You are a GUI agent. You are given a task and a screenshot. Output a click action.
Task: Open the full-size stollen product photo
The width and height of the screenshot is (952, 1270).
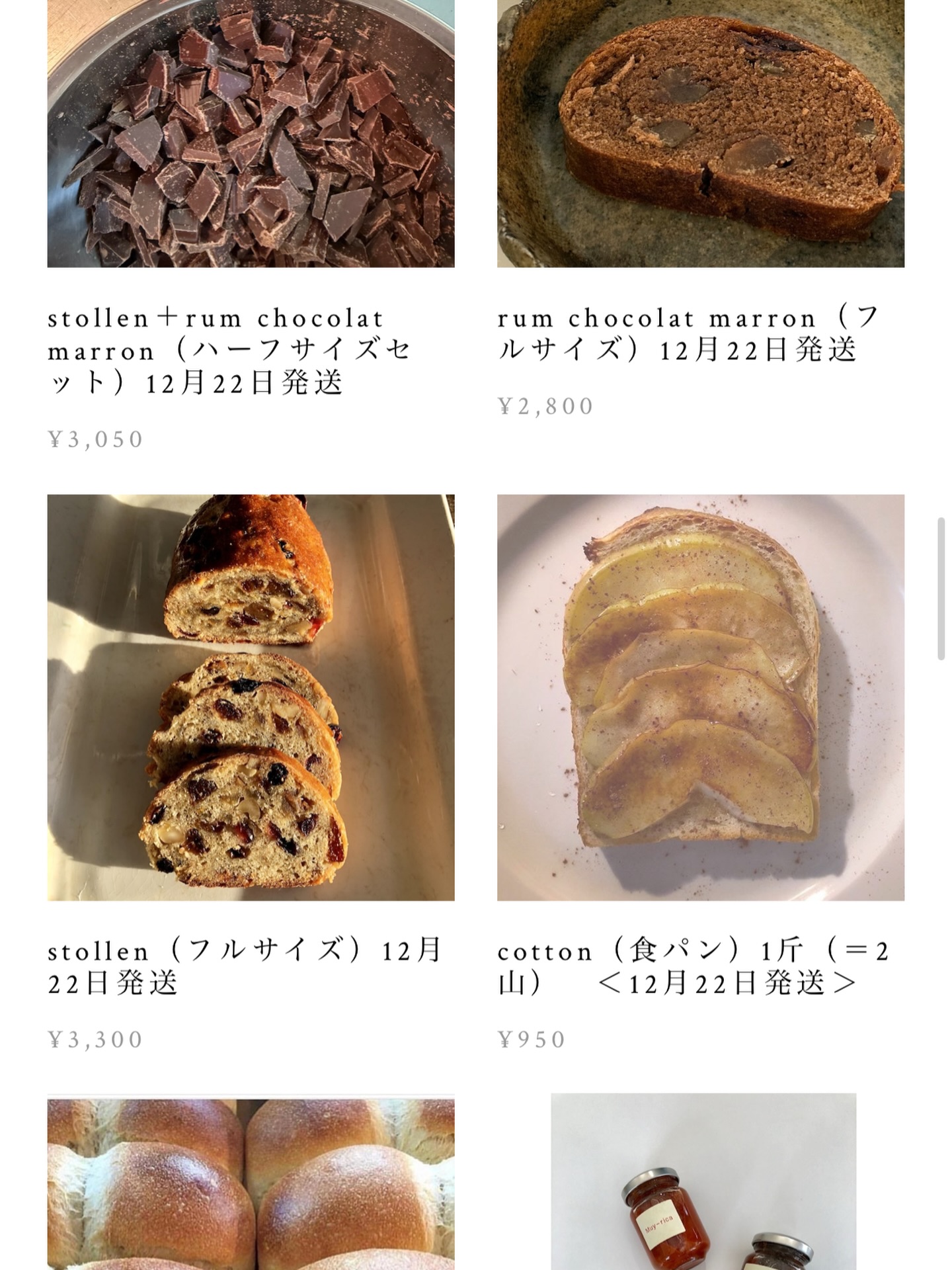(251, 697)
